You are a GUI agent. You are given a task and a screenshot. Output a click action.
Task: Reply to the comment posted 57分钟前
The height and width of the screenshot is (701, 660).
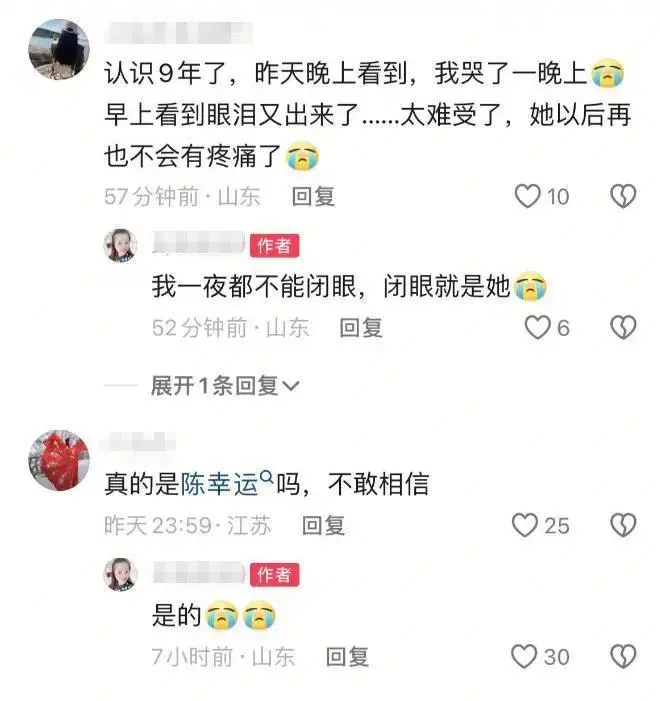pyautogui.click(x=313, y=196)
